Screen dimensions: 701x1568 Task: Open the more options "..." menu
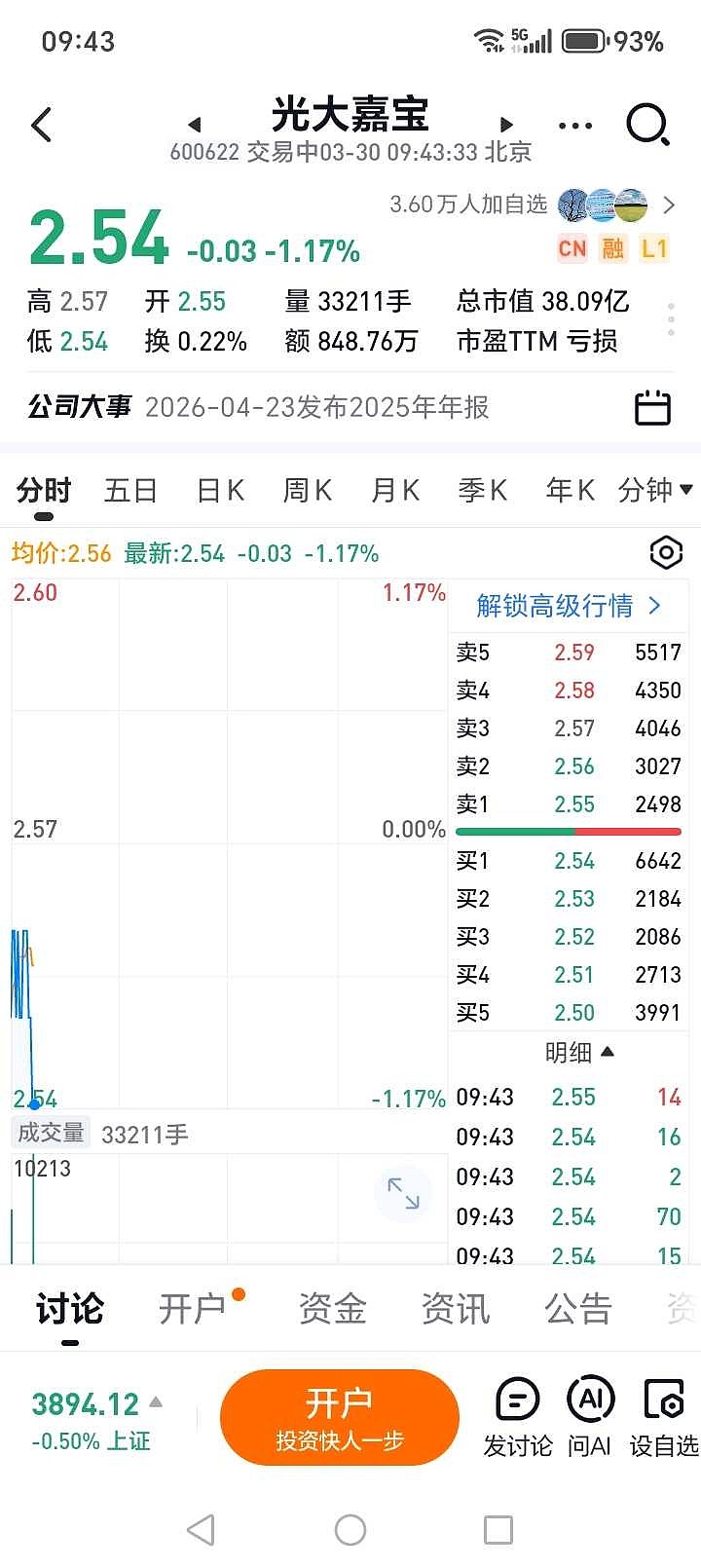[x=573, y=126]
